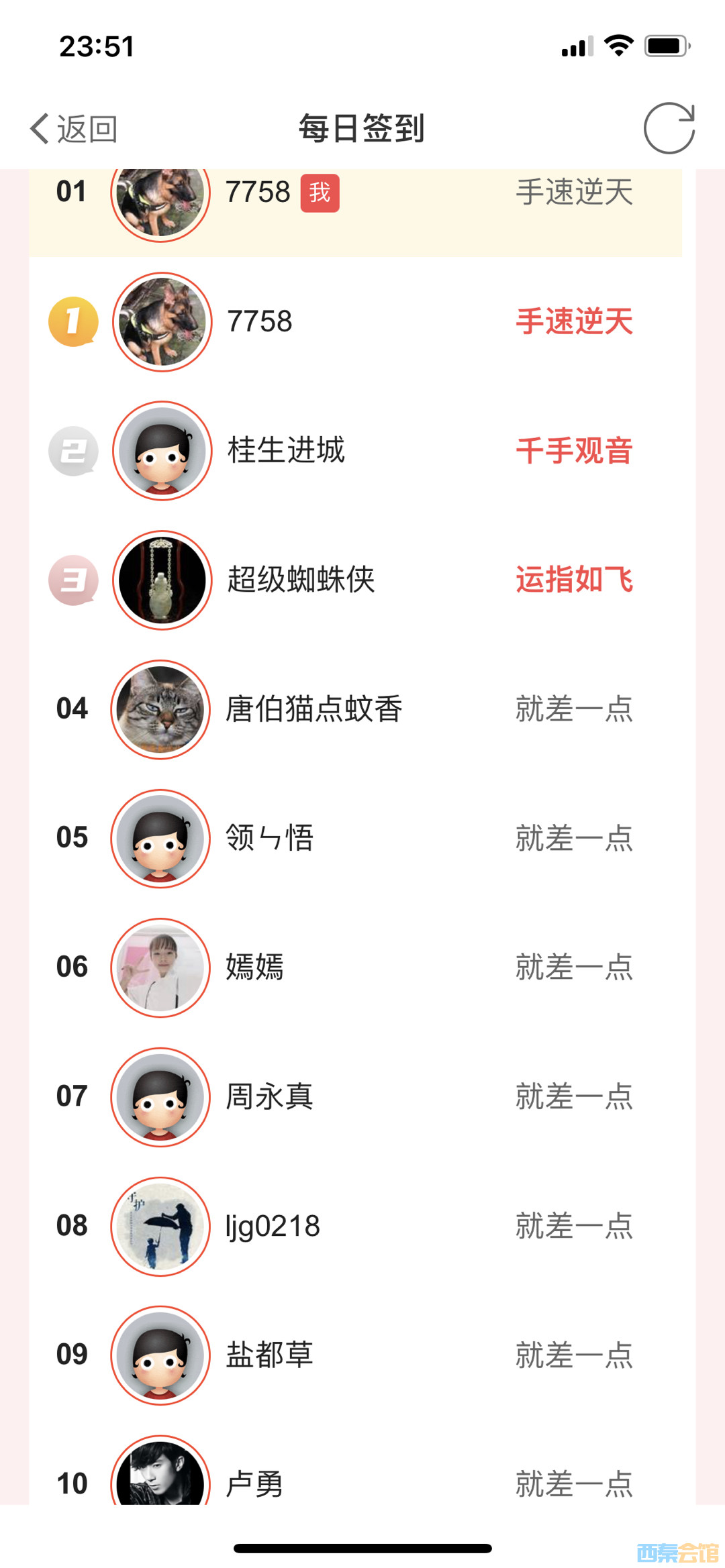
Task: View 唐伯猫点蚊香's entry
Action: click(362, 709)
